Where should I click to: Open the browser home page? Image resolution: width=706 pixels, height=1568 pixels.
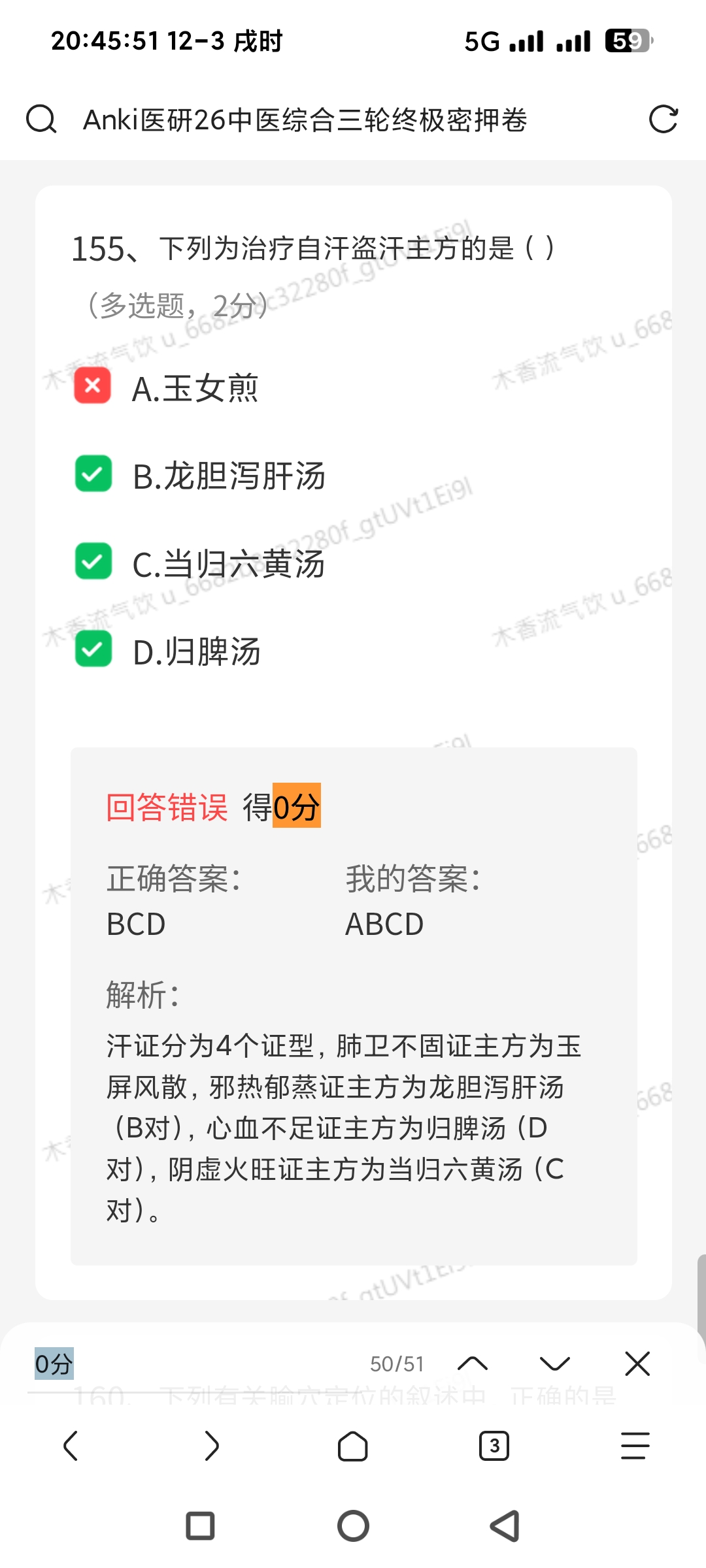[x=353, y=1446]
